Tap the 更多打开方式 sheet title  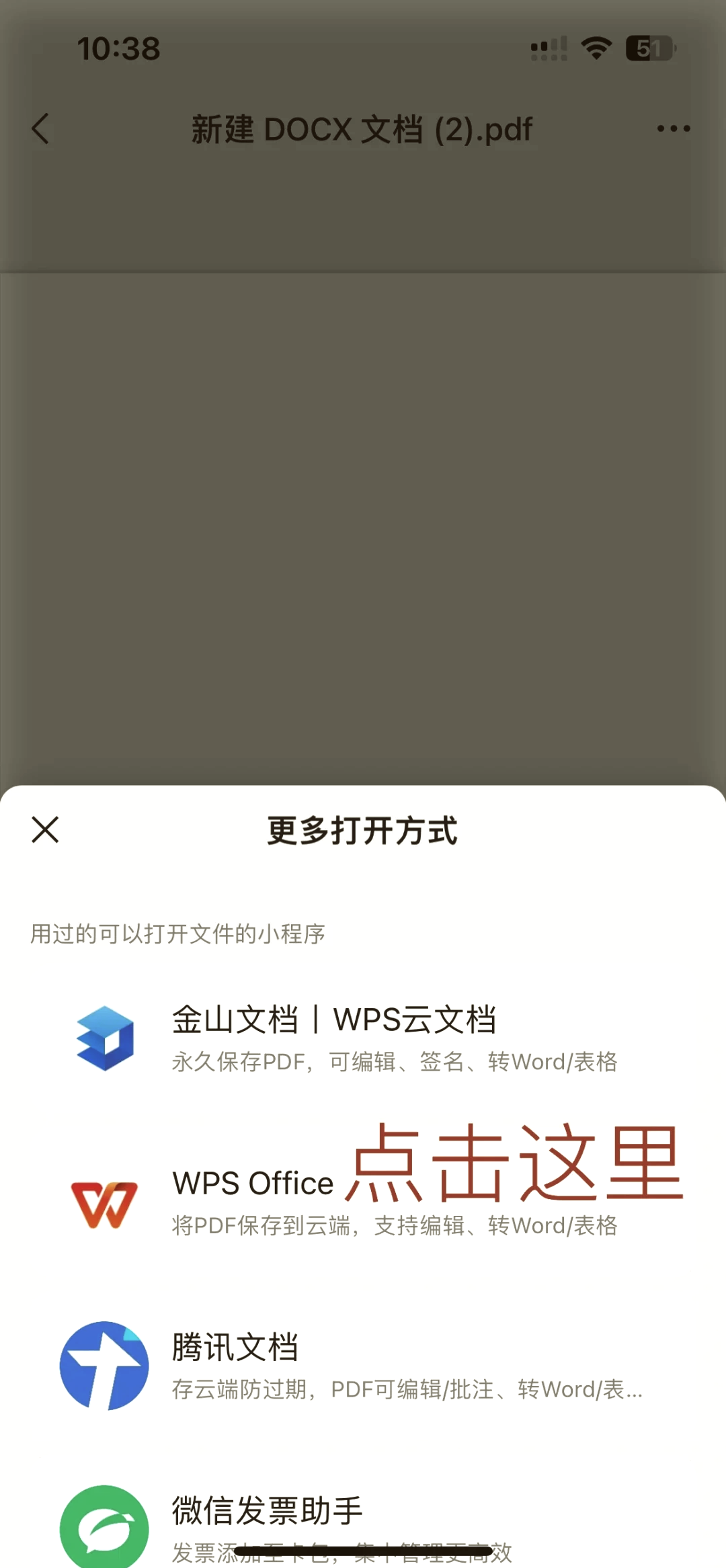[x=361, y=832]
